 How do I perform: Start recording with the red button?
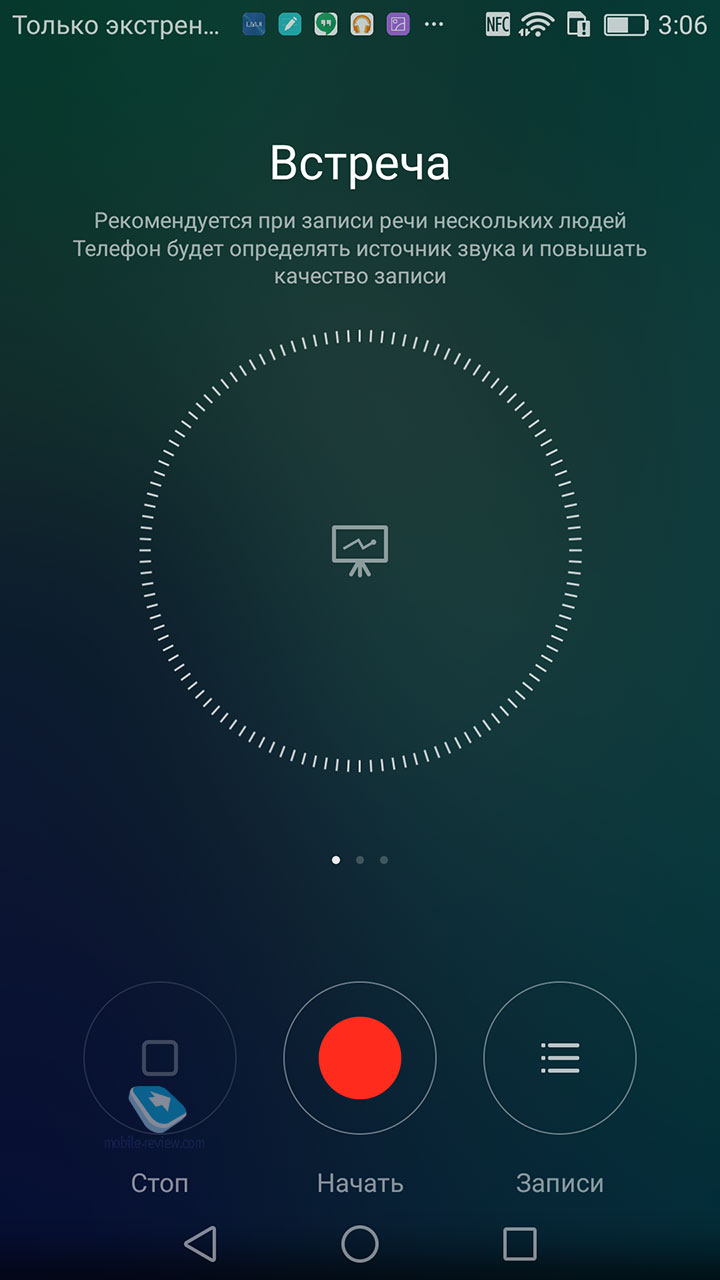coord(360,1058)
